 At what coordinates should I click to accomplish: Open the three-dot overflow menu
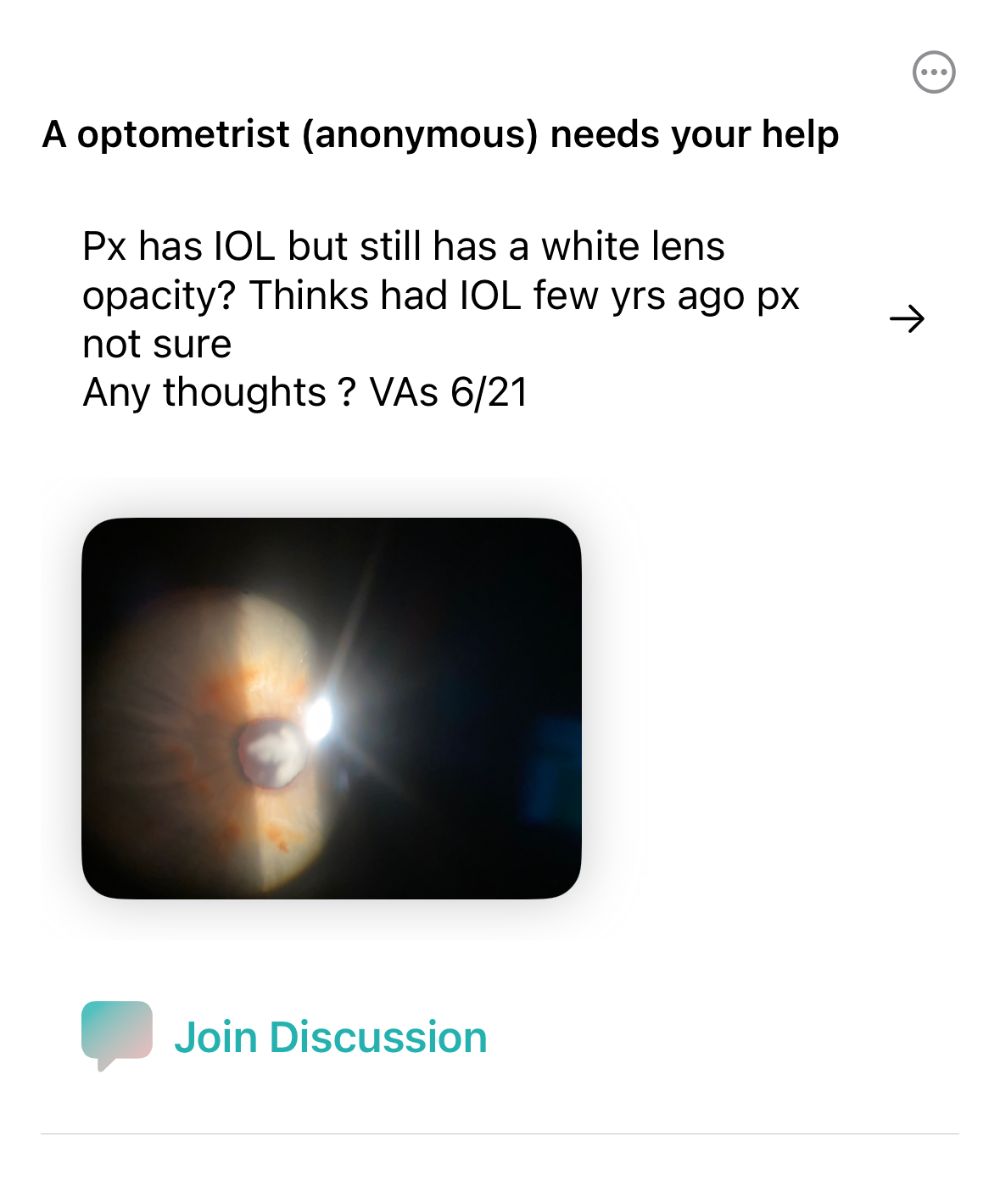tap(934, 73)
